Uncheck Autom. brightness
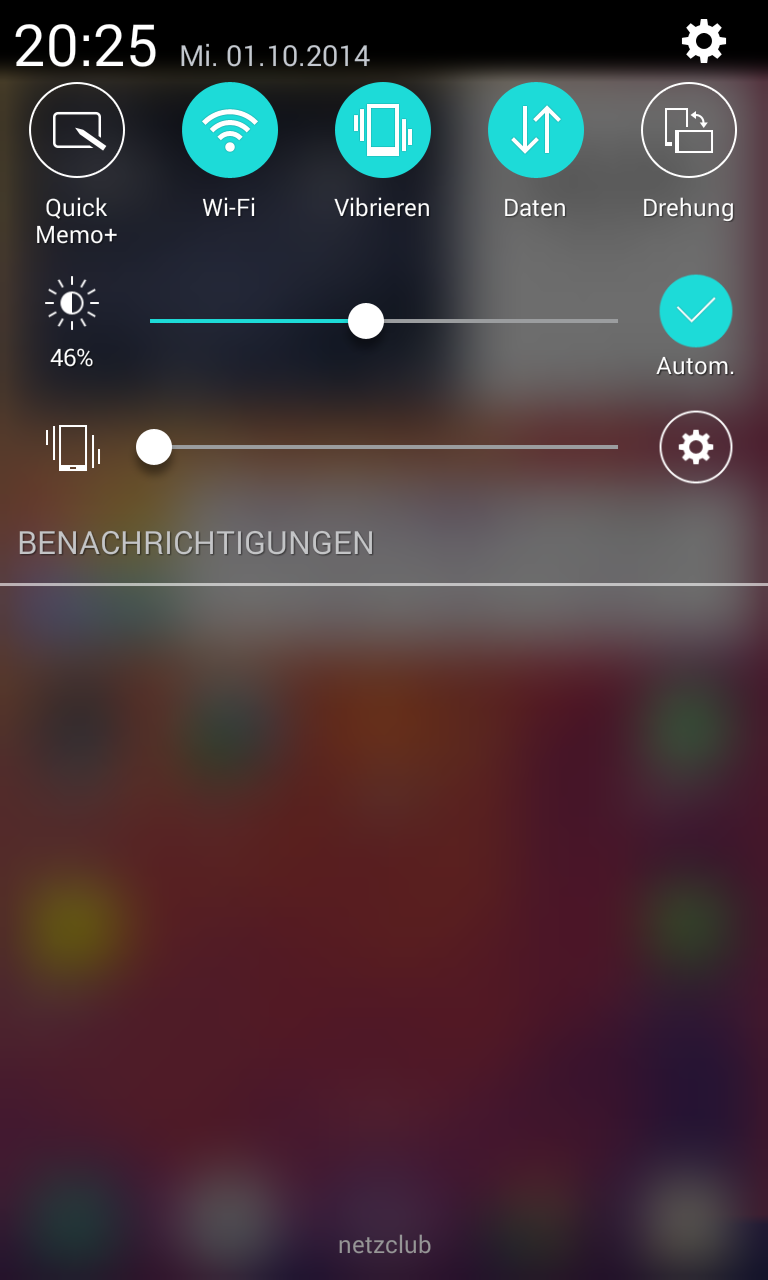The width and height of the screenshot is (768, 1280). [x=696, y=311]
